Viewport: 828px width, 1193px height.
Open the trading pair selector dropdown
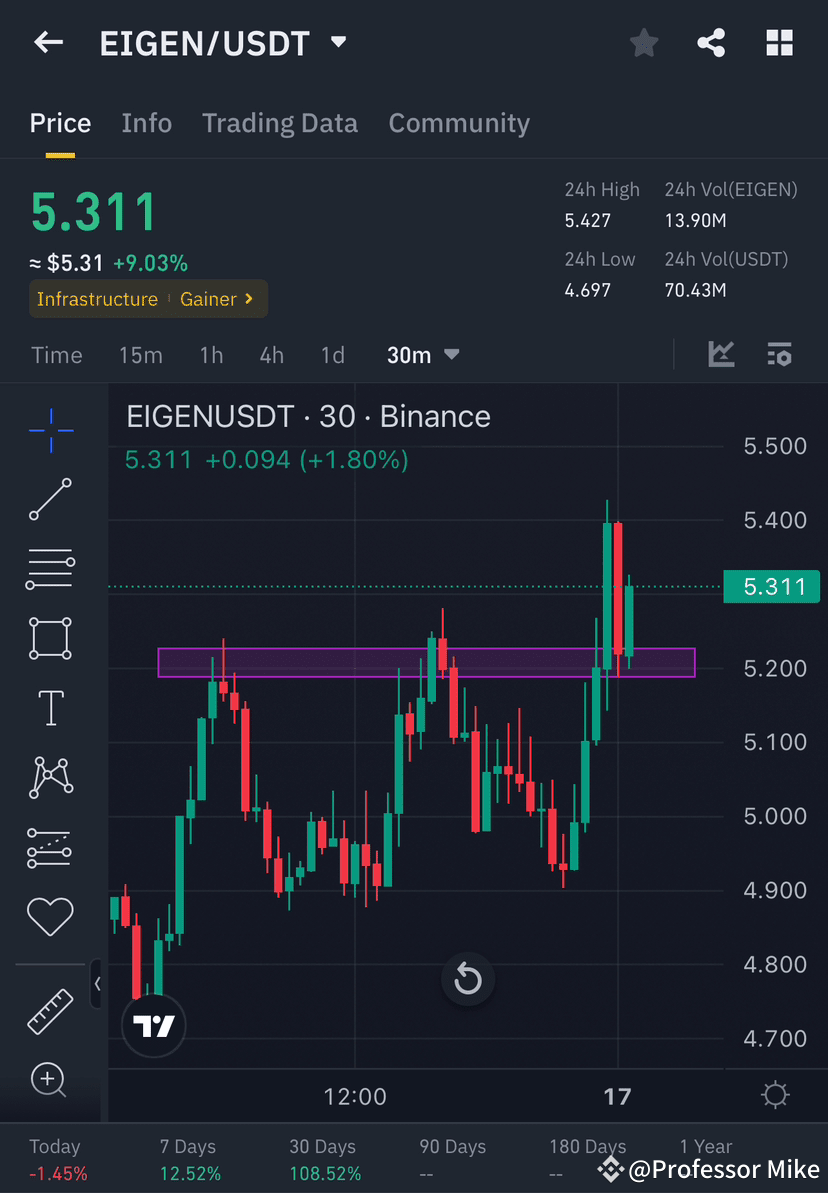click(x=337, y=42)
